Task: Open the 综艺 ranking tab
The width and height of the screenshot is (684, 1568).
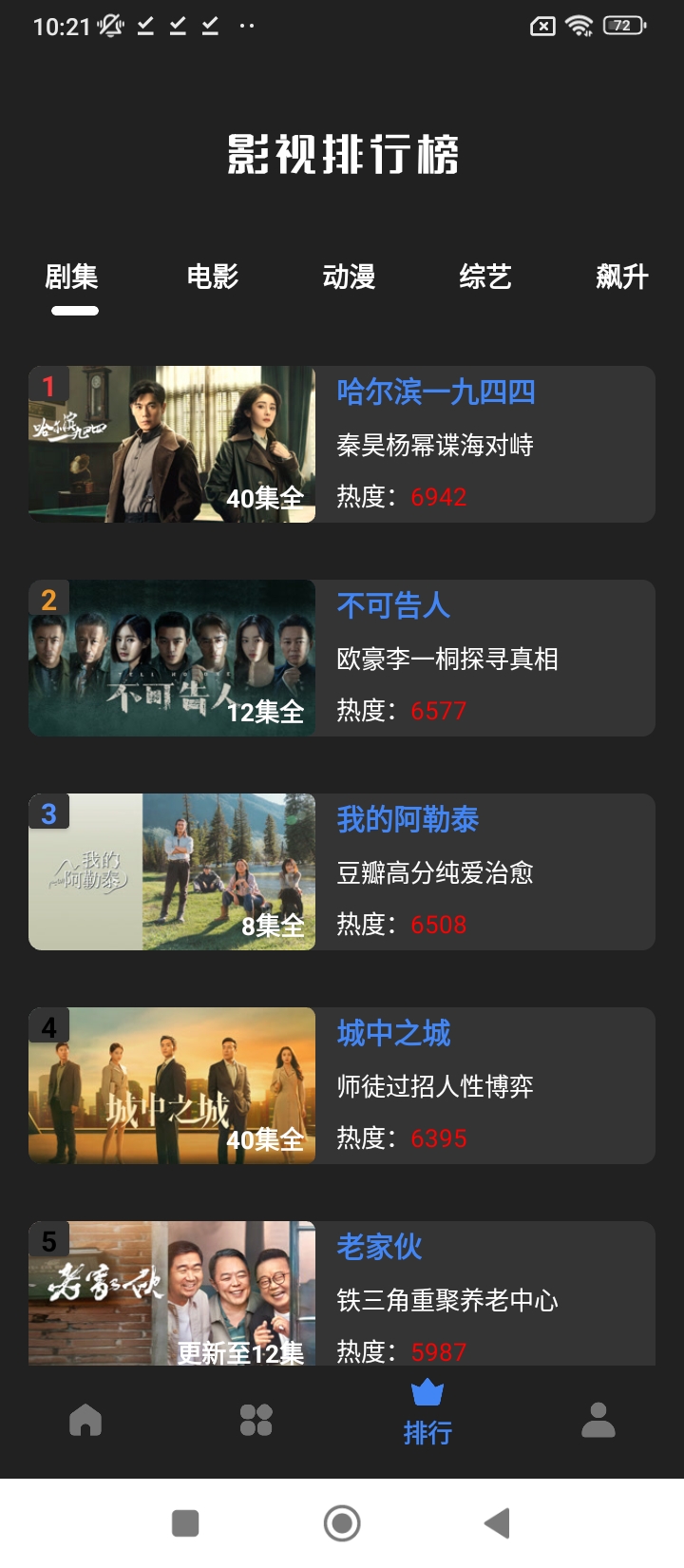Action: click(485, 277)
